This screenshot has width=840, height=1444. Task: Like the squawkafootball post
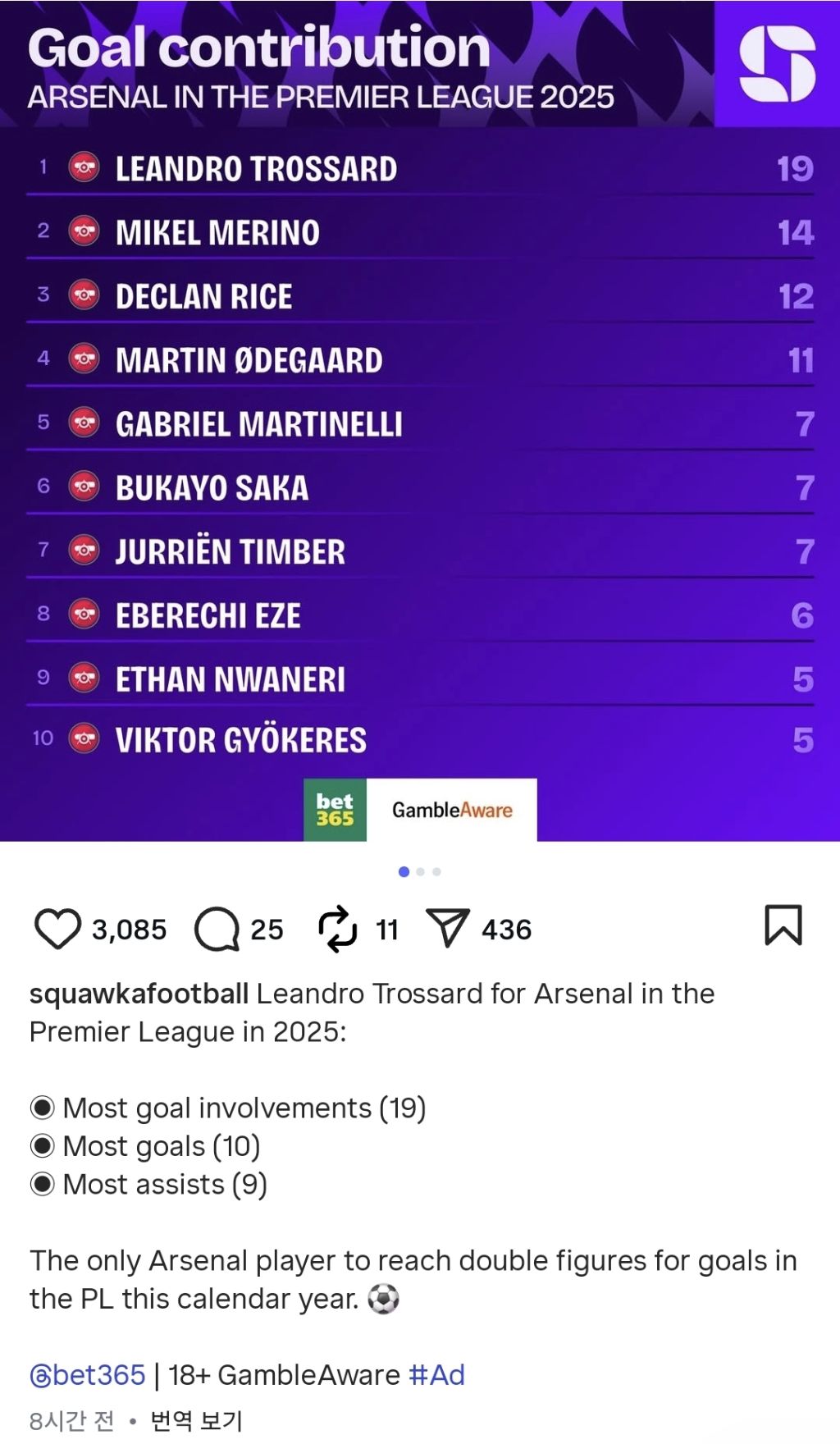pyautogui.click(x=57, y=929)
